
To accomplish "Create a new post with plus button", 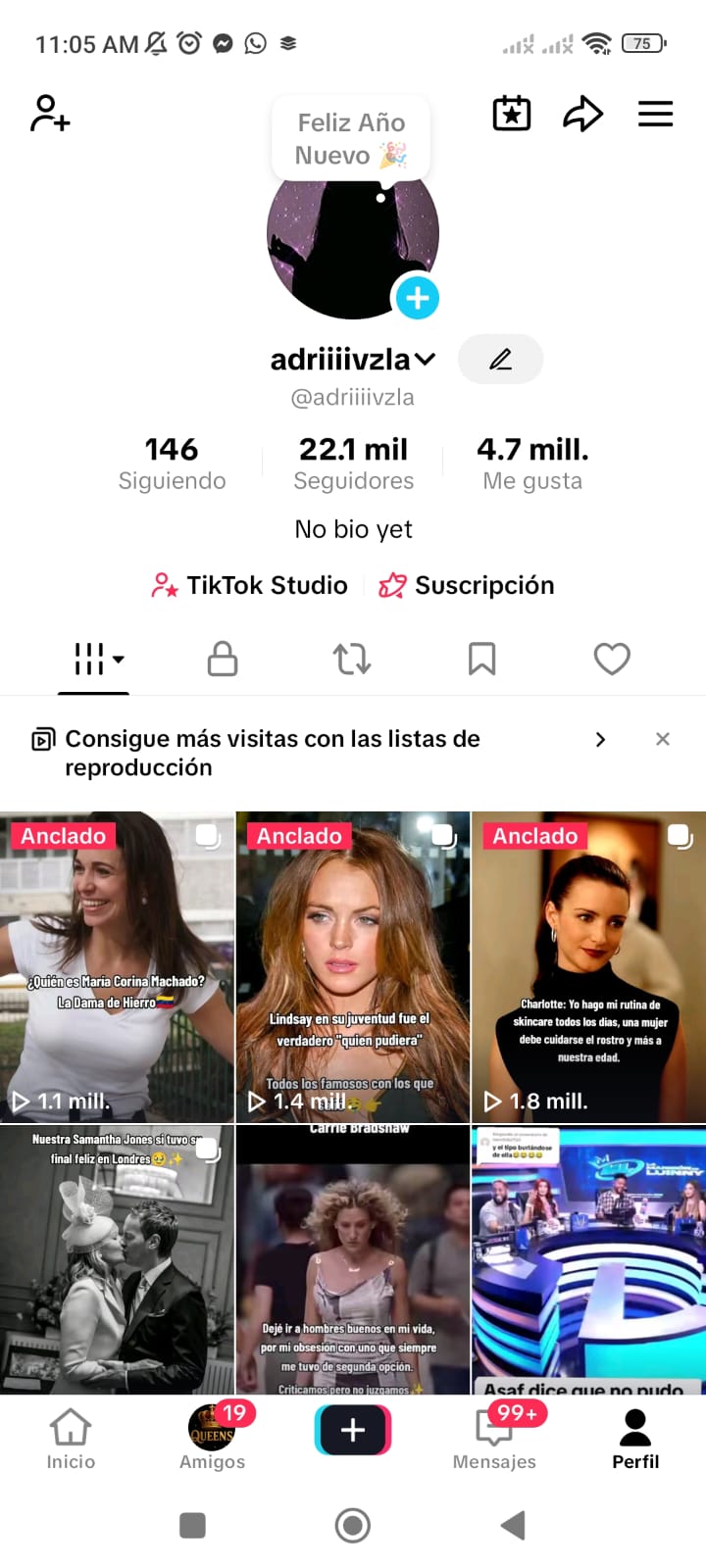I will tap(353, 1430).
